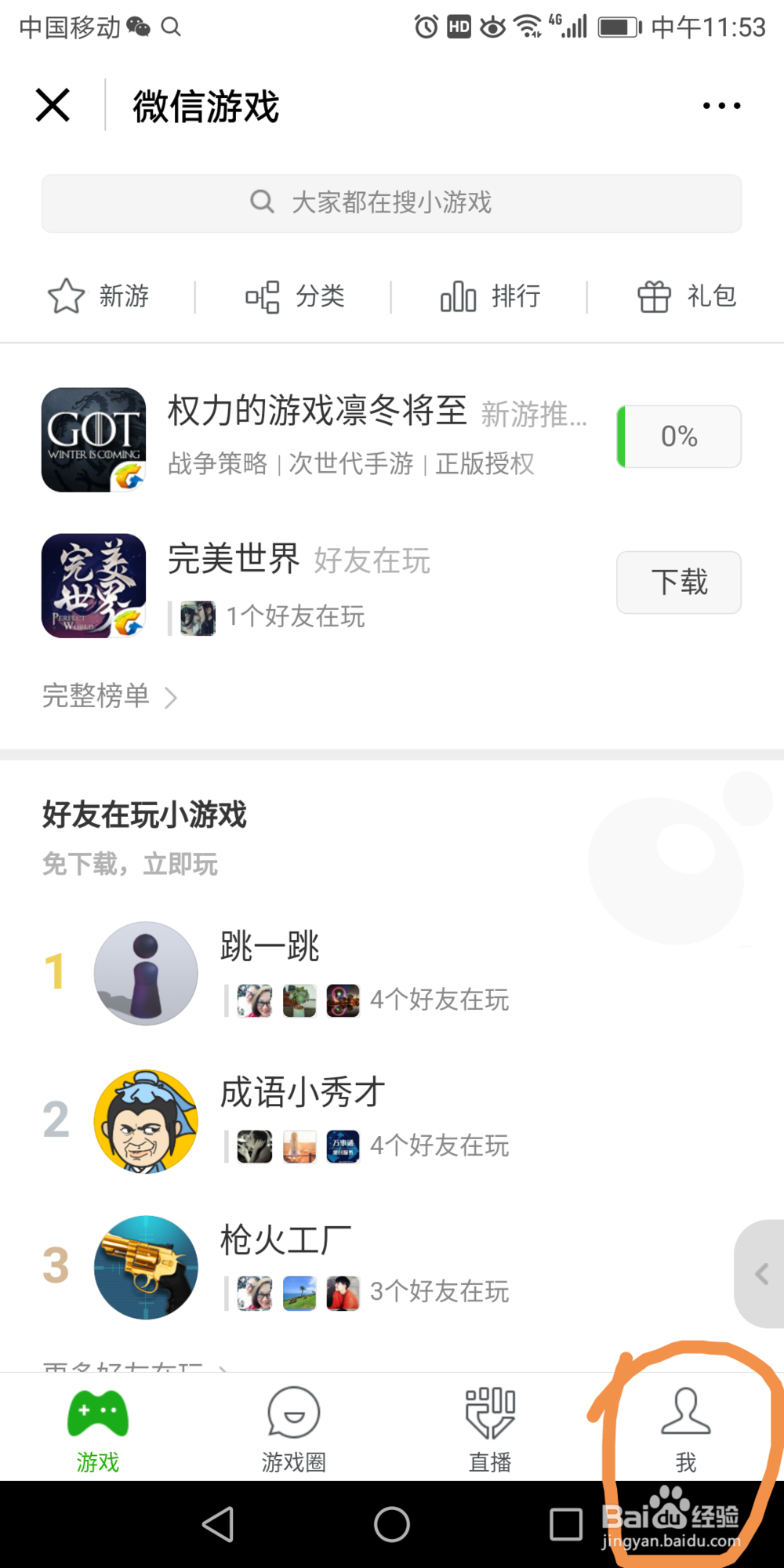This screenshot has width=784, height=1568.
Task: Open the 排行 rankings section
Action: (x=491, y=296)
